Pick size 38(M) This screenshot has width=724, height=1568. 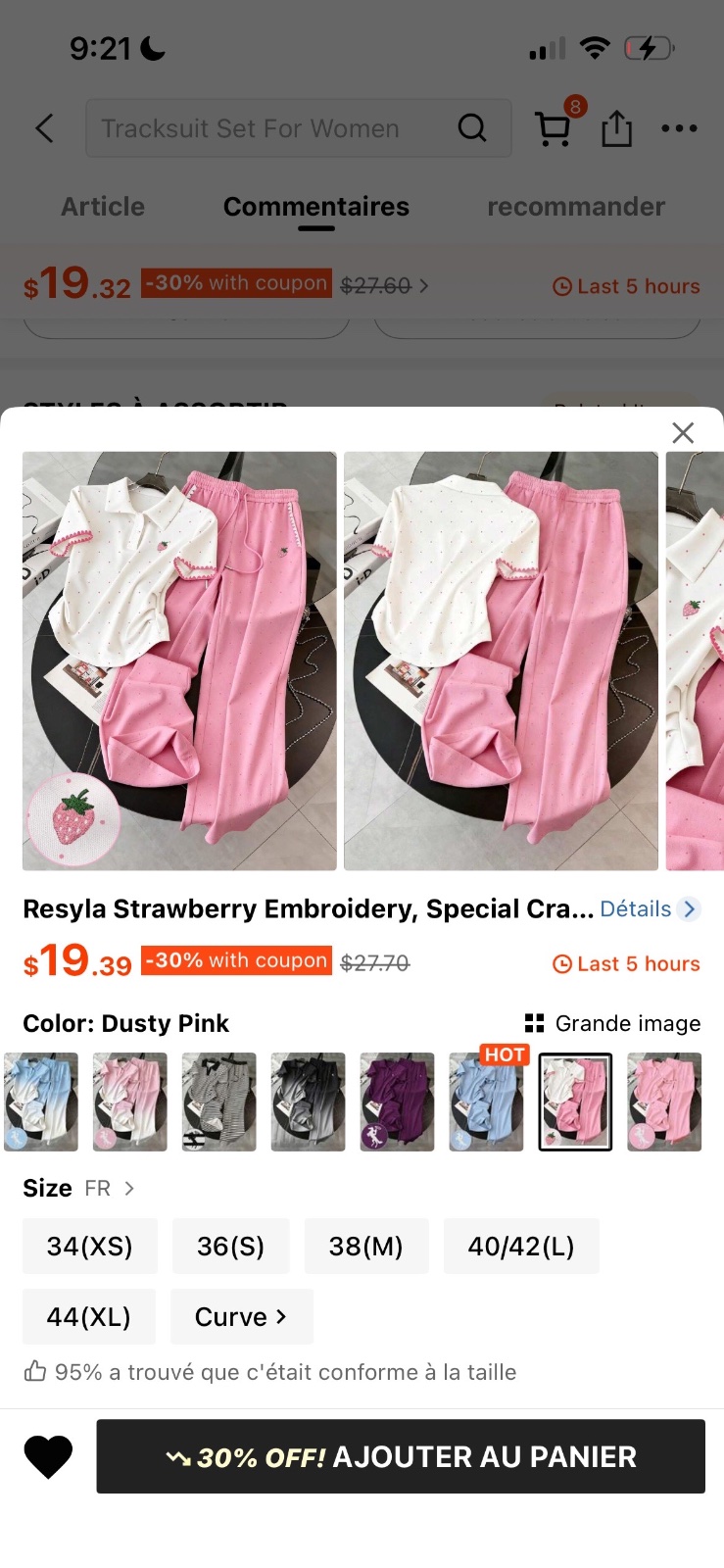click(x=366, y=1246)
